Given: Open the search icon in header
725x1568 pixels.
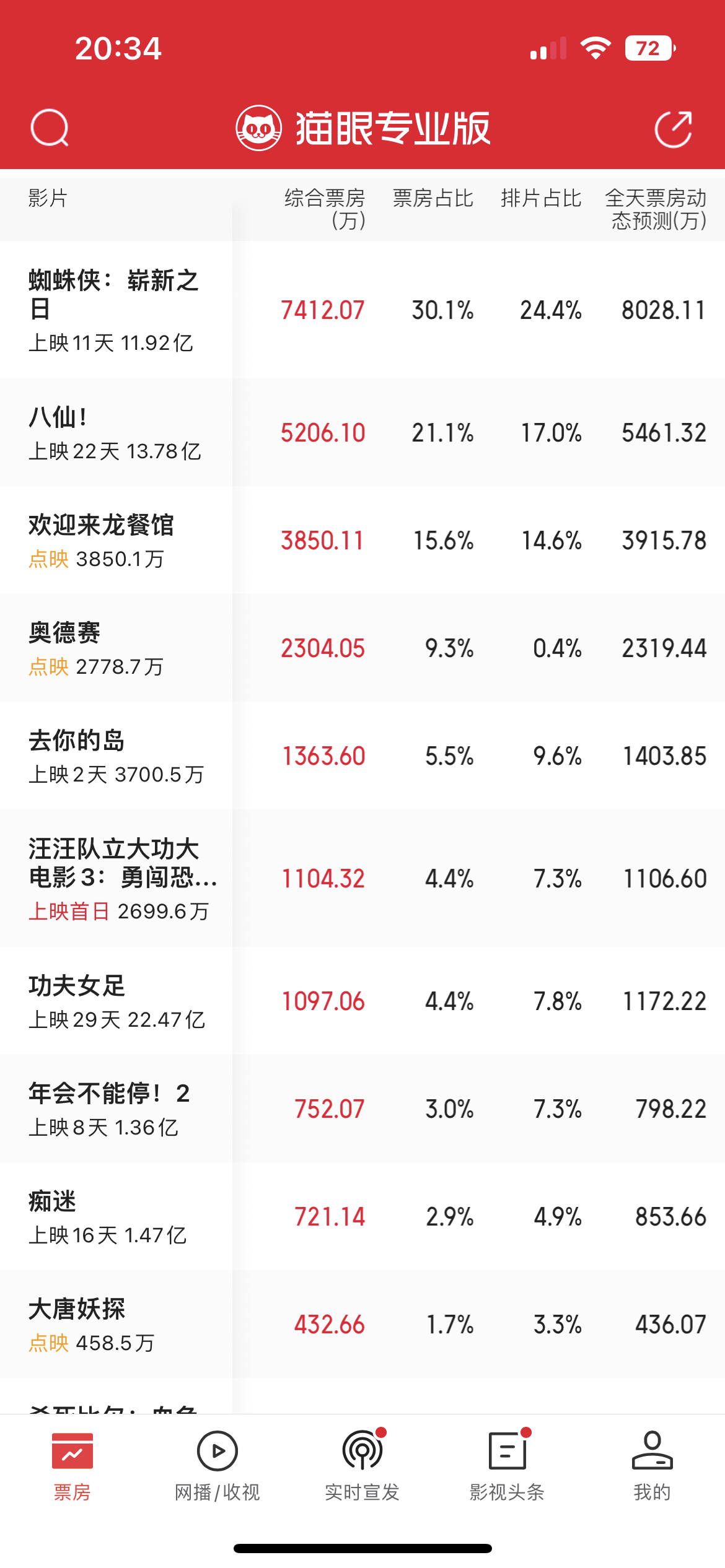Looking at the screenshot, I should click(50, 128).
